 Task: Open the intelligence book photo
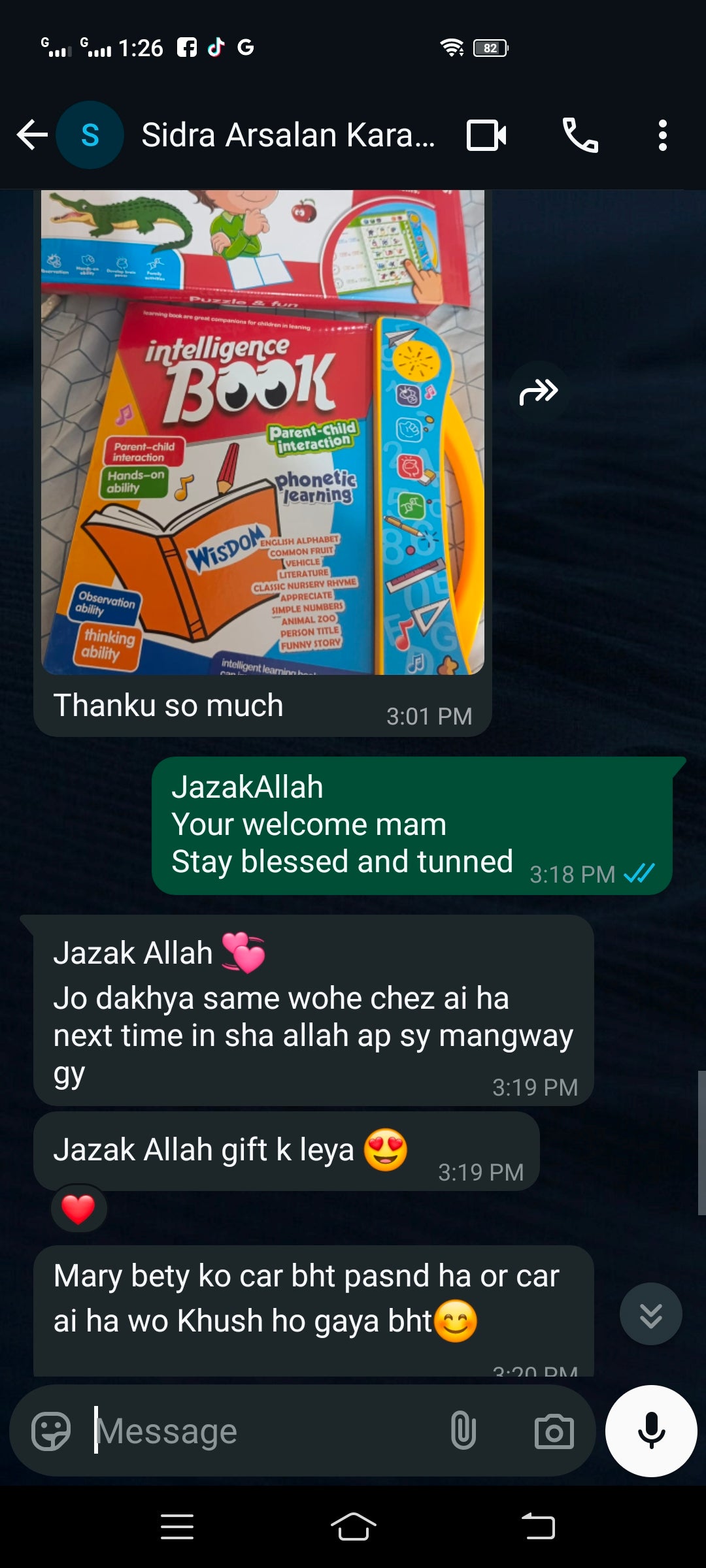click(262, 431)
